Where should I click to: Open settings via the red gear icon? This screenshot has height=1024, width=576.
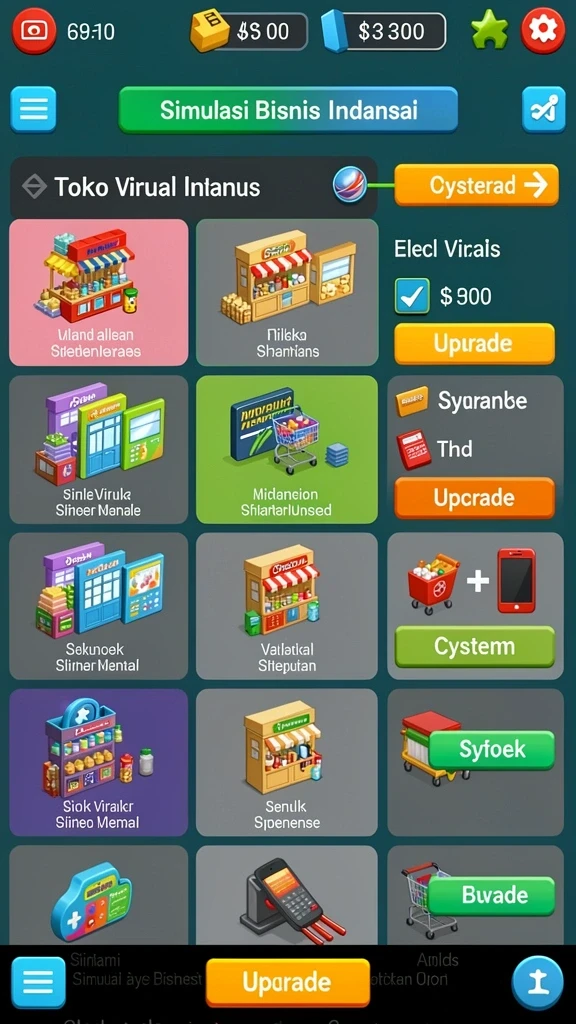tap(543, 30)
